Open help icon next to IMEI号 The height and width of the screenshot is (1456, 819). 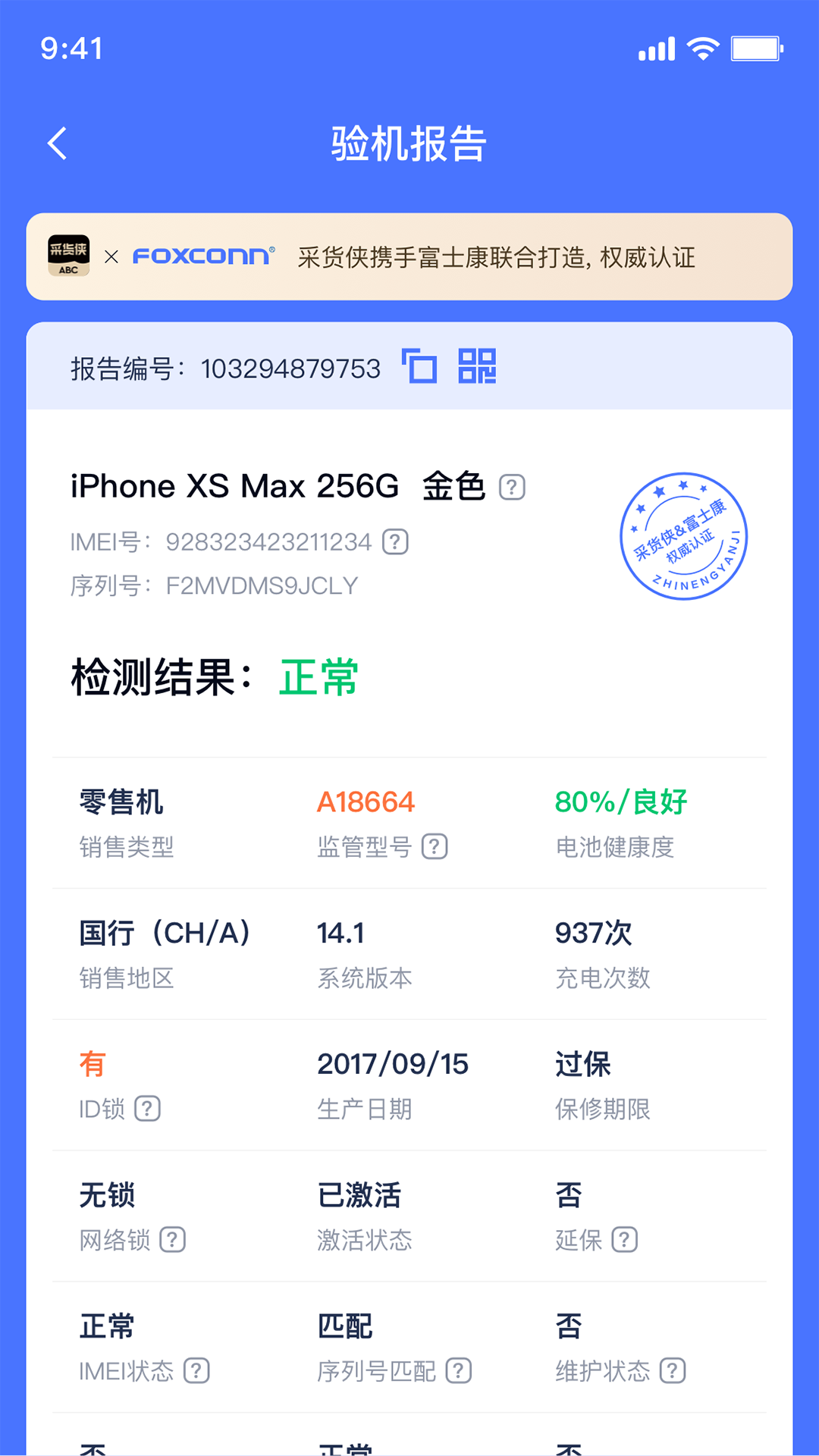395,541
